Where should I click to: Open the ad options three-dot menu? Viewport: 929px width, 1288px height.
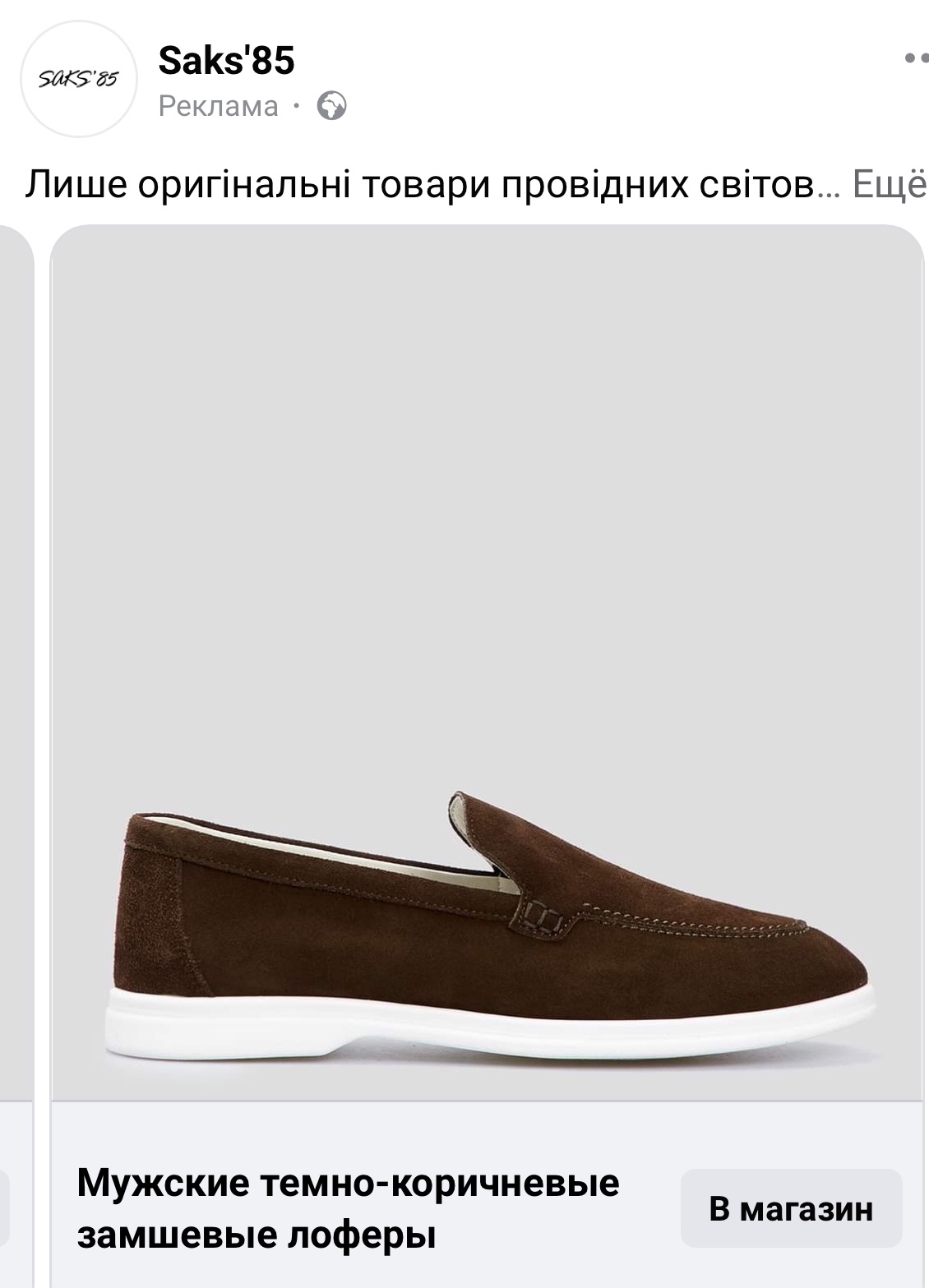point(915,58)
